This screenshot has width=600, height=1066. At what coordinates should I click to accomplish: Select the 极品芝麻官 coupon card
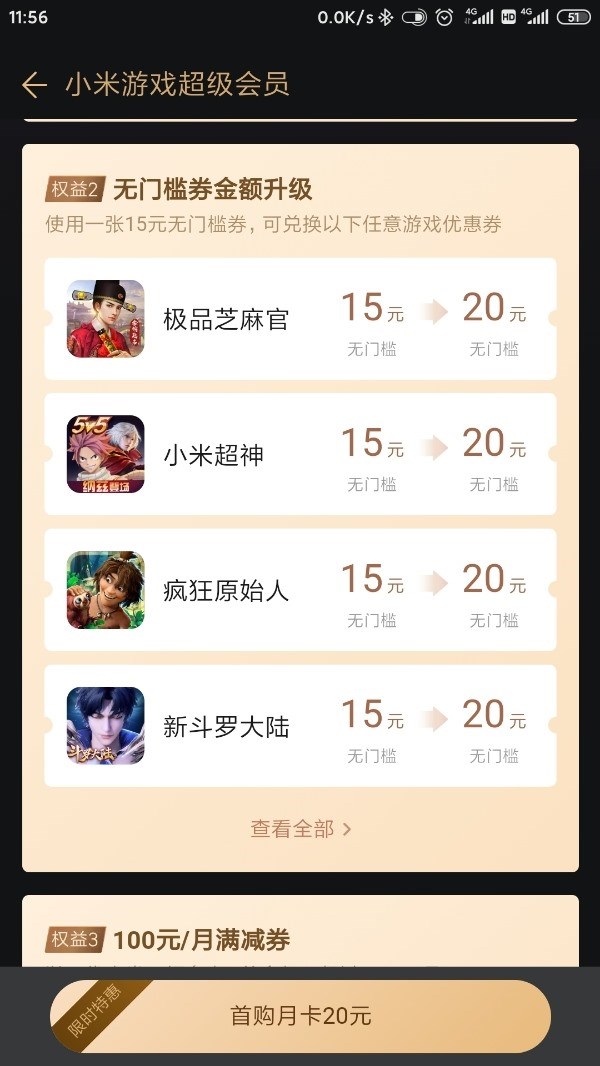pyautogui.click(x=300, y=319)
